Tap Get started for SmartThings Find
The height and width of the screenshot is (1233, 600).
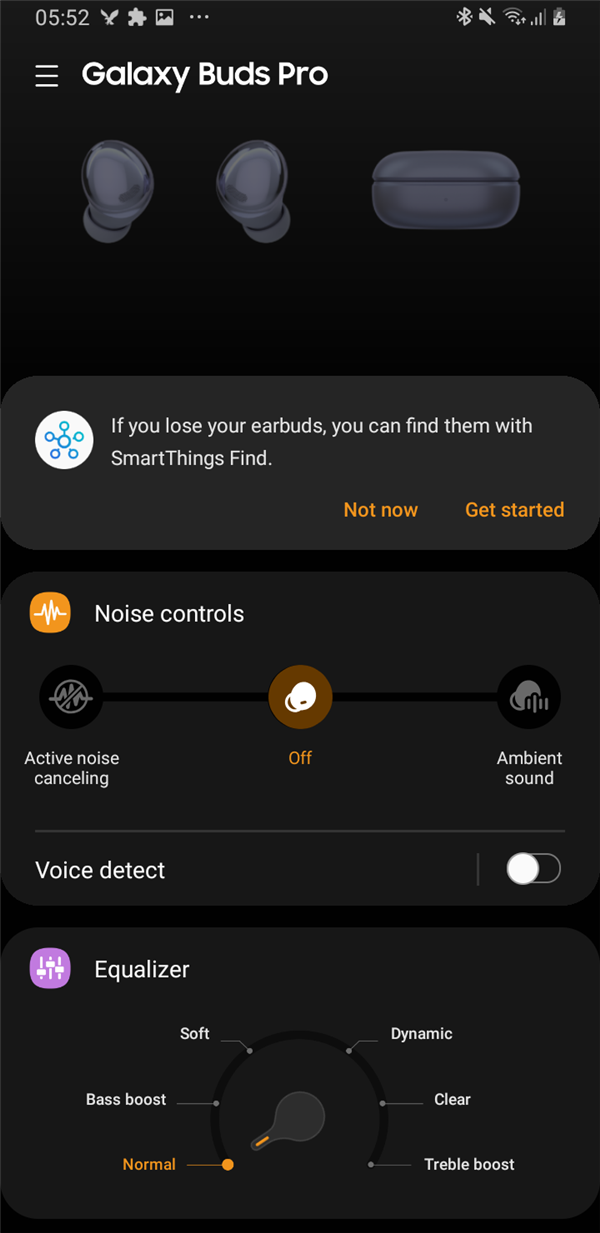[514, 510]
